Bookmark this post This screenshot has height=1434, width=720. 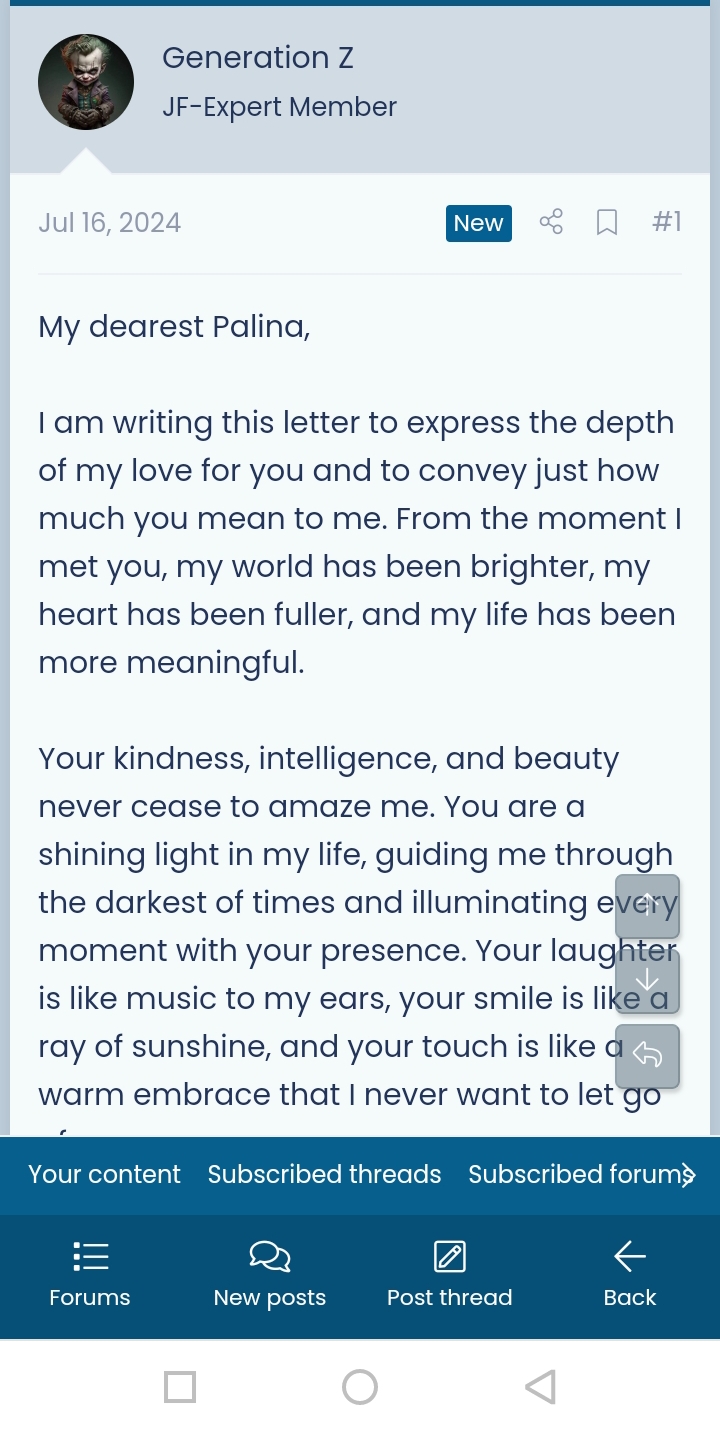point(607,222)
